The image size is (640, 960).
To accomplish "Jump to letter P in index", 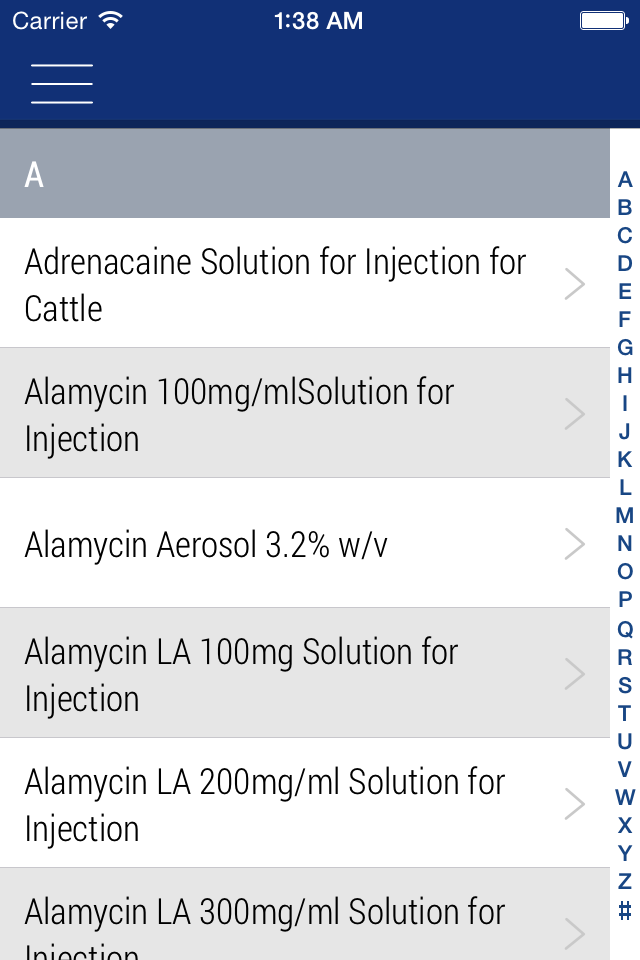I will tap(625, 600).
